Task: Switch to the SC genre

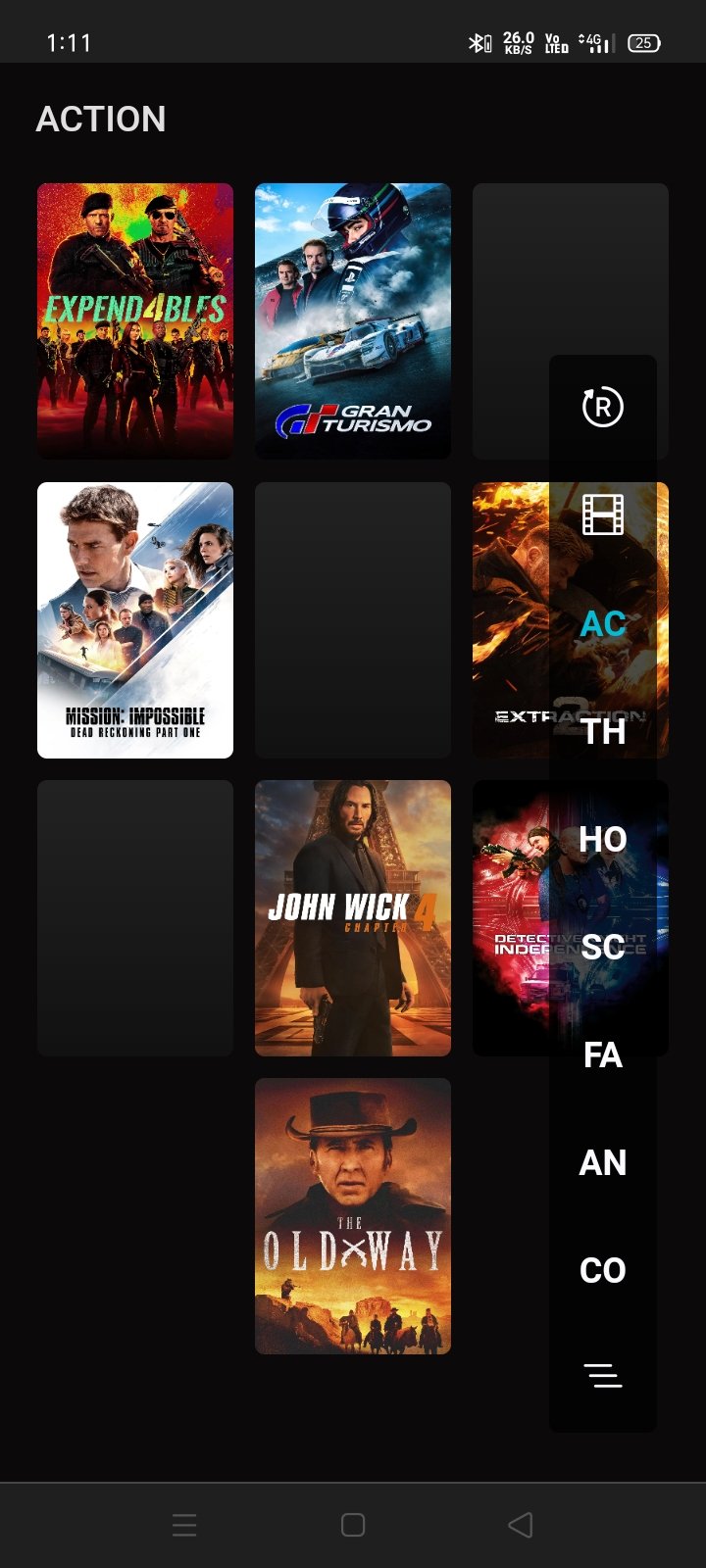Action: tap(602, 947)
